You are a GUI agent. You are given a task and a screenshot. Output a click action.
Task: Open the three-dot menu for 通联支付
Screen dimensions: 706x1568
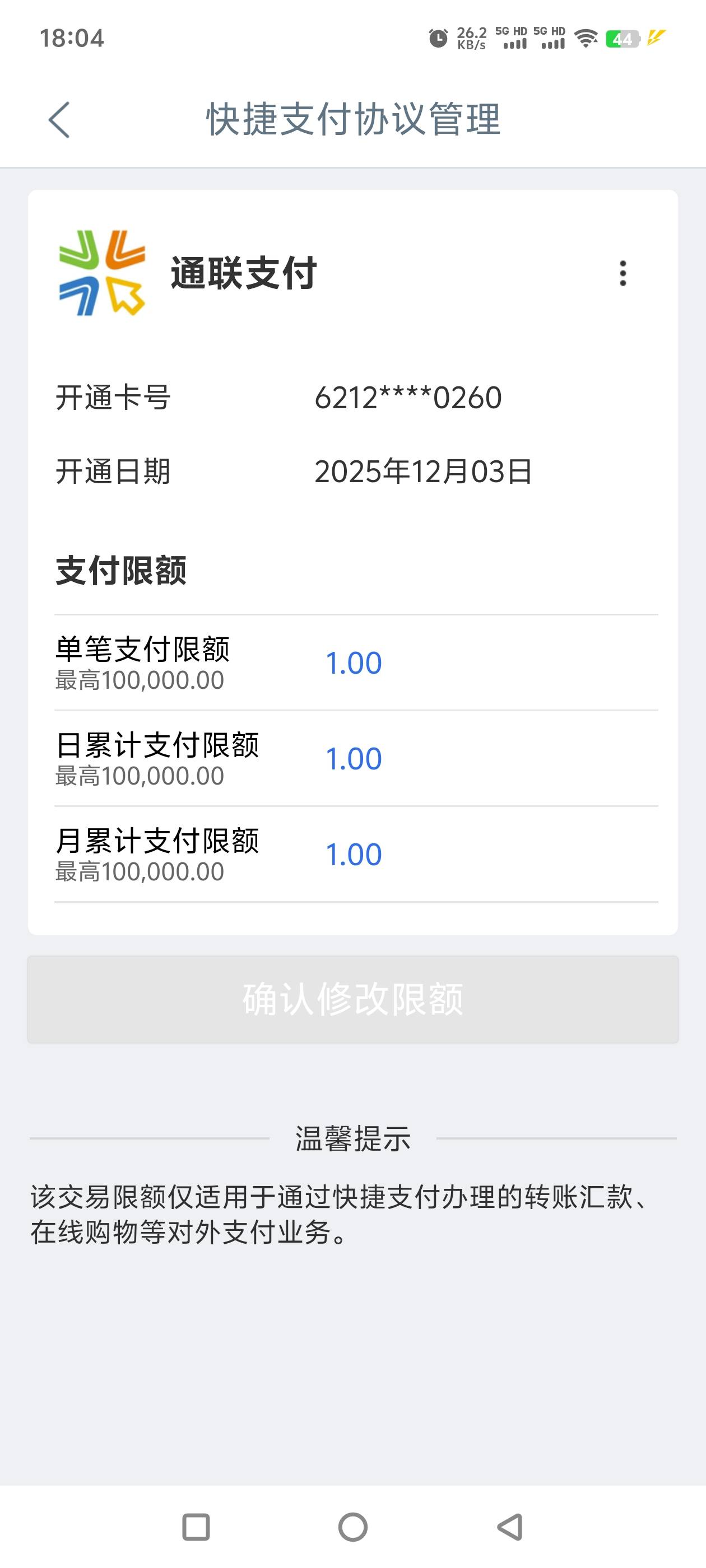click(x=623, y=273)
